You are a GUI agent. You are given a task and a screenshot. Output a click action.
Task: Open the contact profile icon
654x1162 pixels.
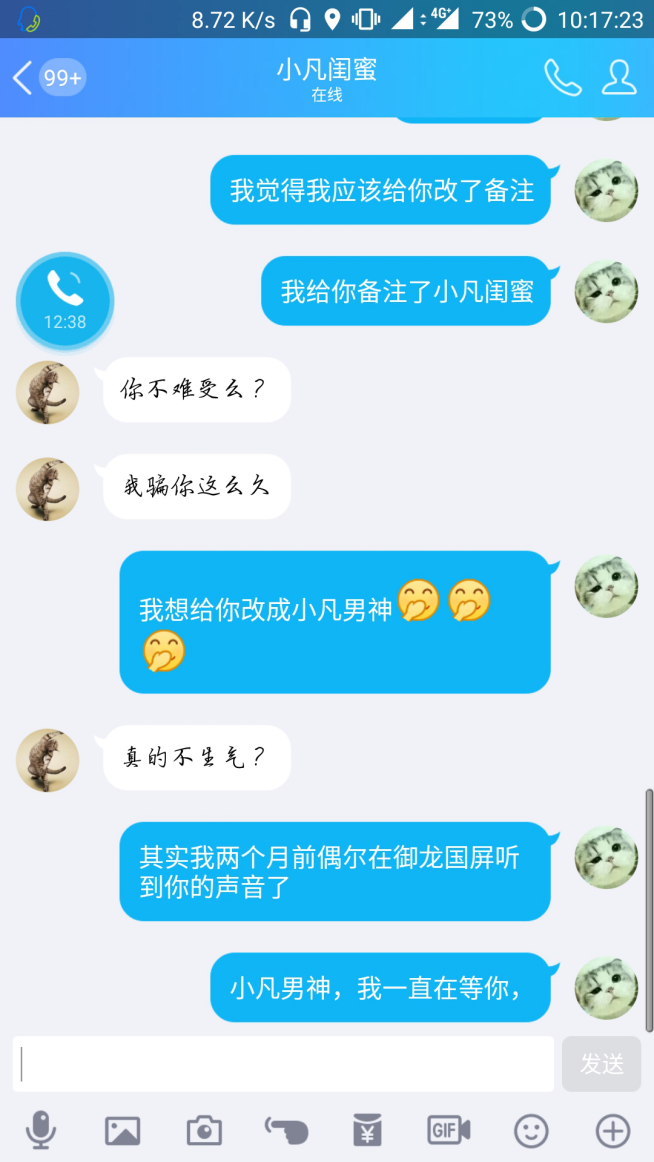pos(619,78)
